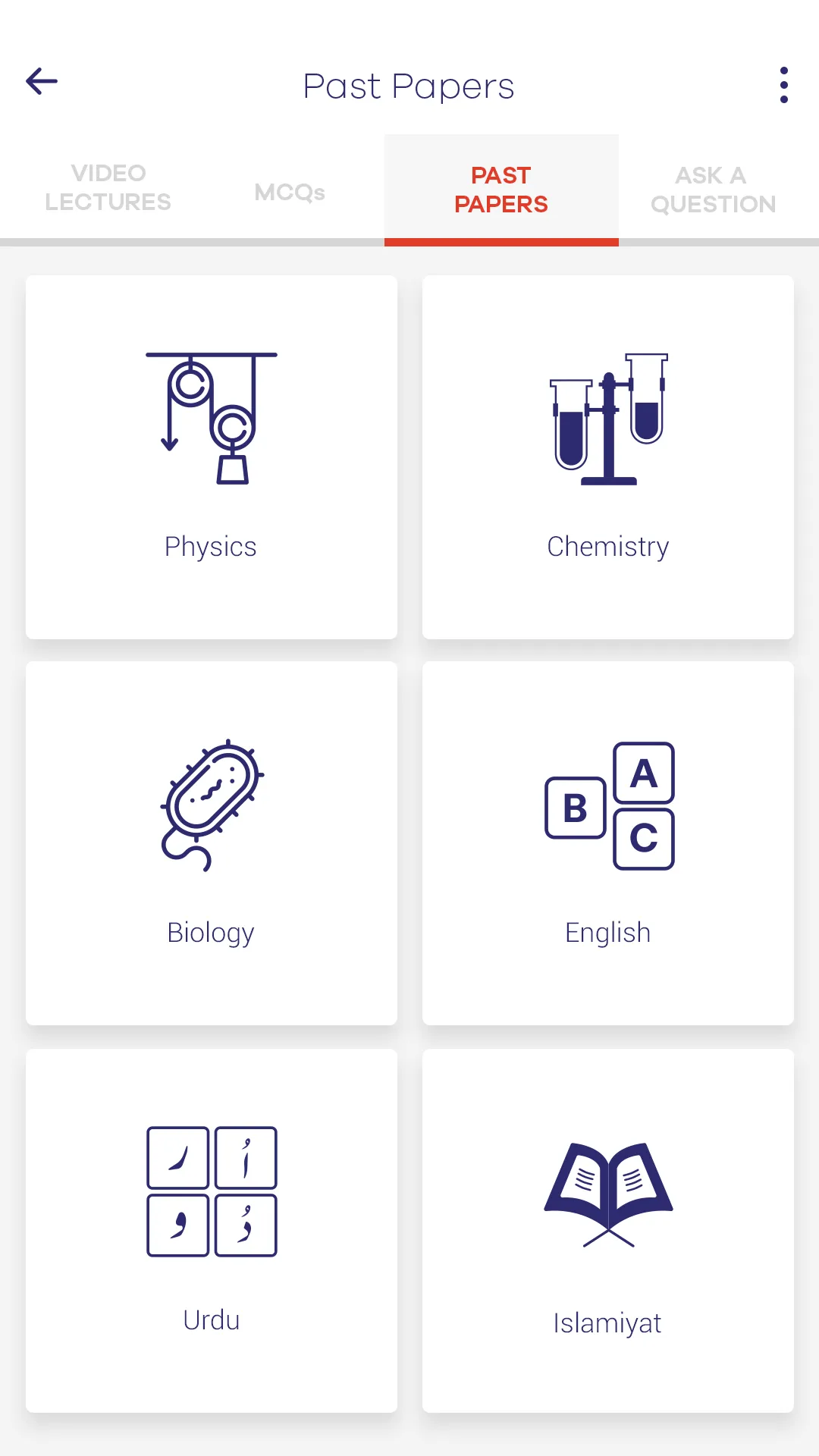Screen dimensions: 819x1456
Task: Switch to the MCQs tab
Action: click(x=289, y=192)
